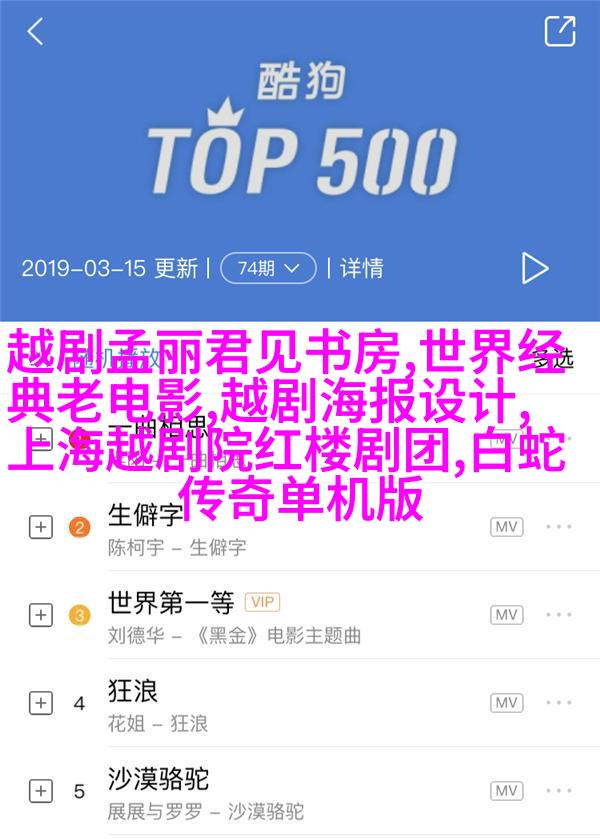Play the song 狂浪

[x=132, y=691]
